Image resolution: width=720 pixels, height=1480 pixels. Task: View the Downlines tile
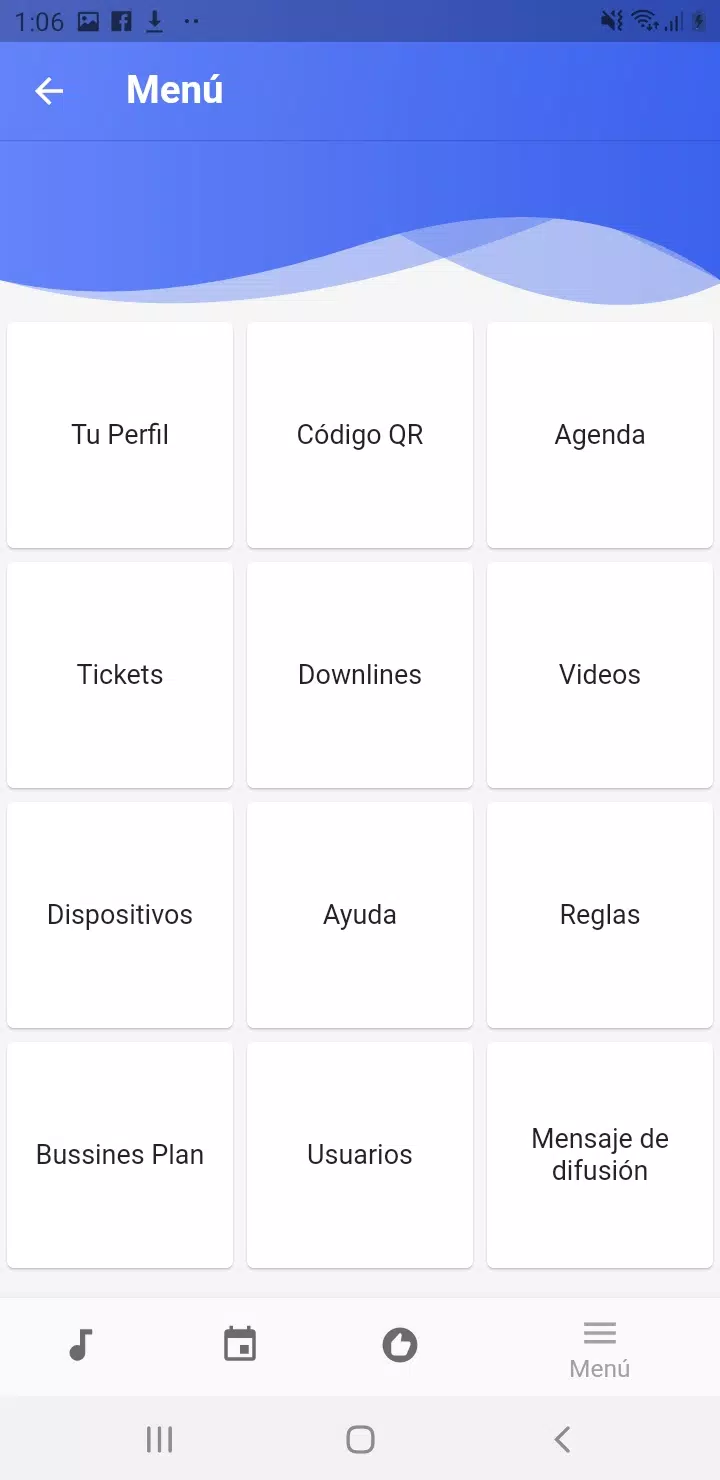tap(360, 675)
